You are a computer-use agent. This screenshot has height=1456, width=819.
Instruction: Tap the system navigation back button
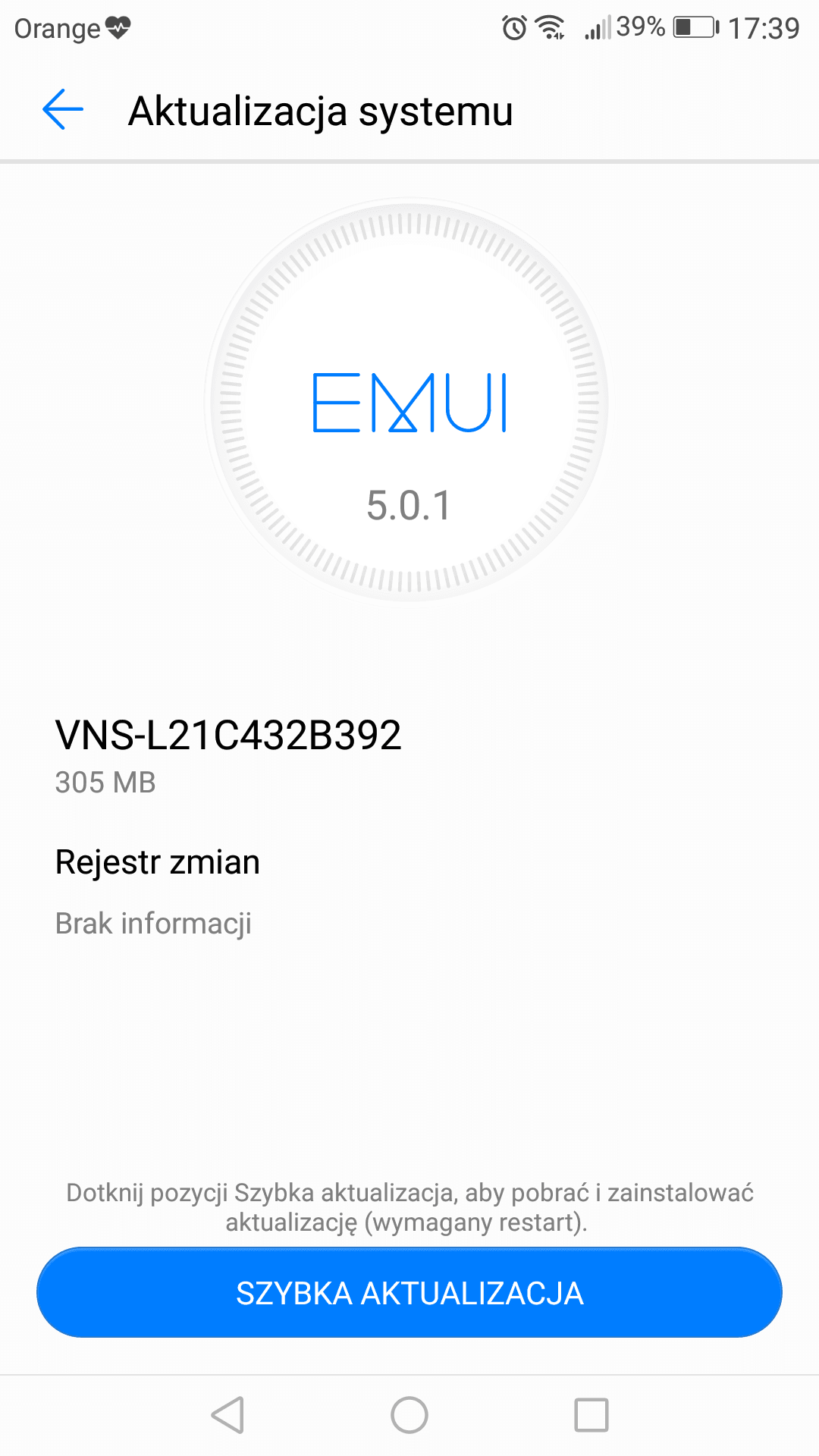click(227, 1415)
